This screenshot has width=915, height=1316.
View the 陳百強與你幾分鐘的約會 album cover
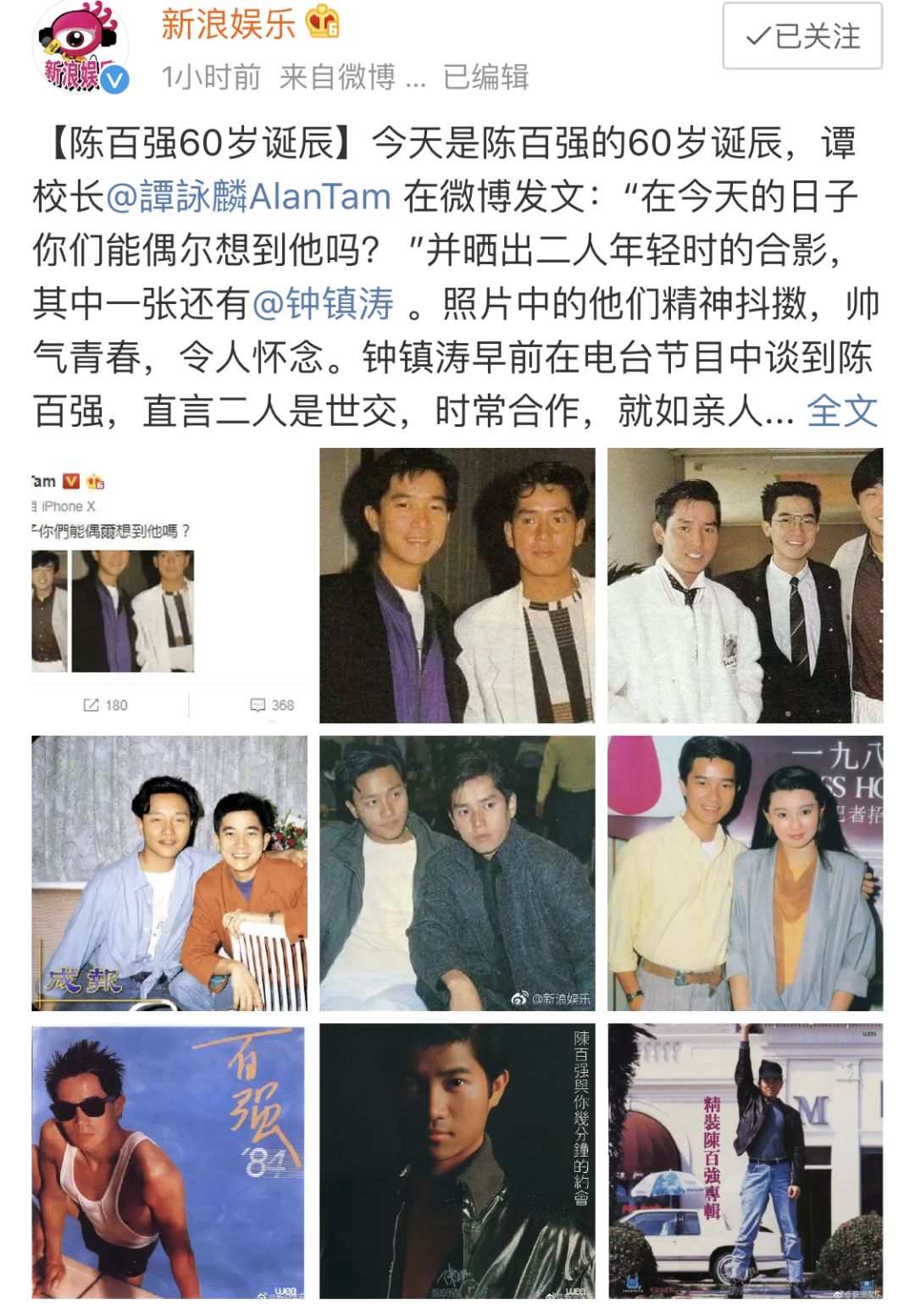coord(457,1161)
